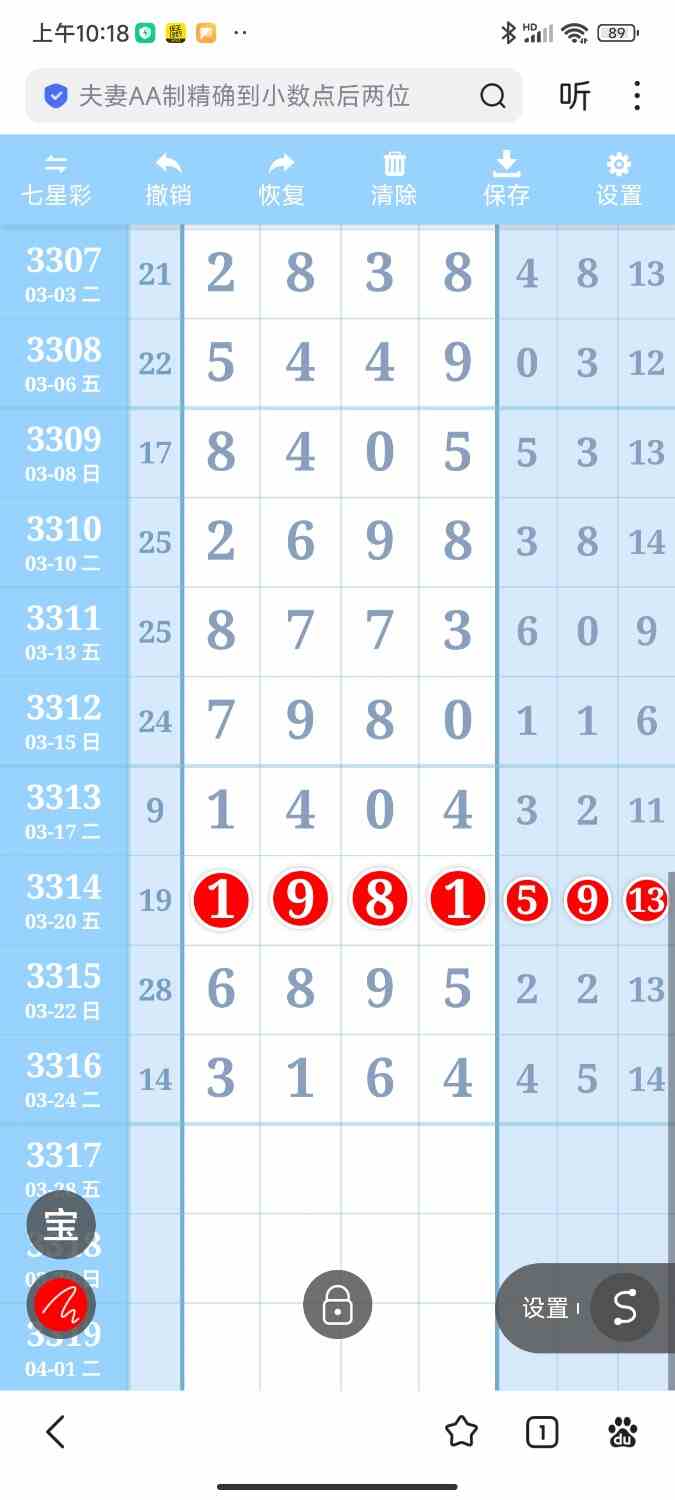Open the browser tabs switcher
675x1500 pixels.
[542, 1432]
